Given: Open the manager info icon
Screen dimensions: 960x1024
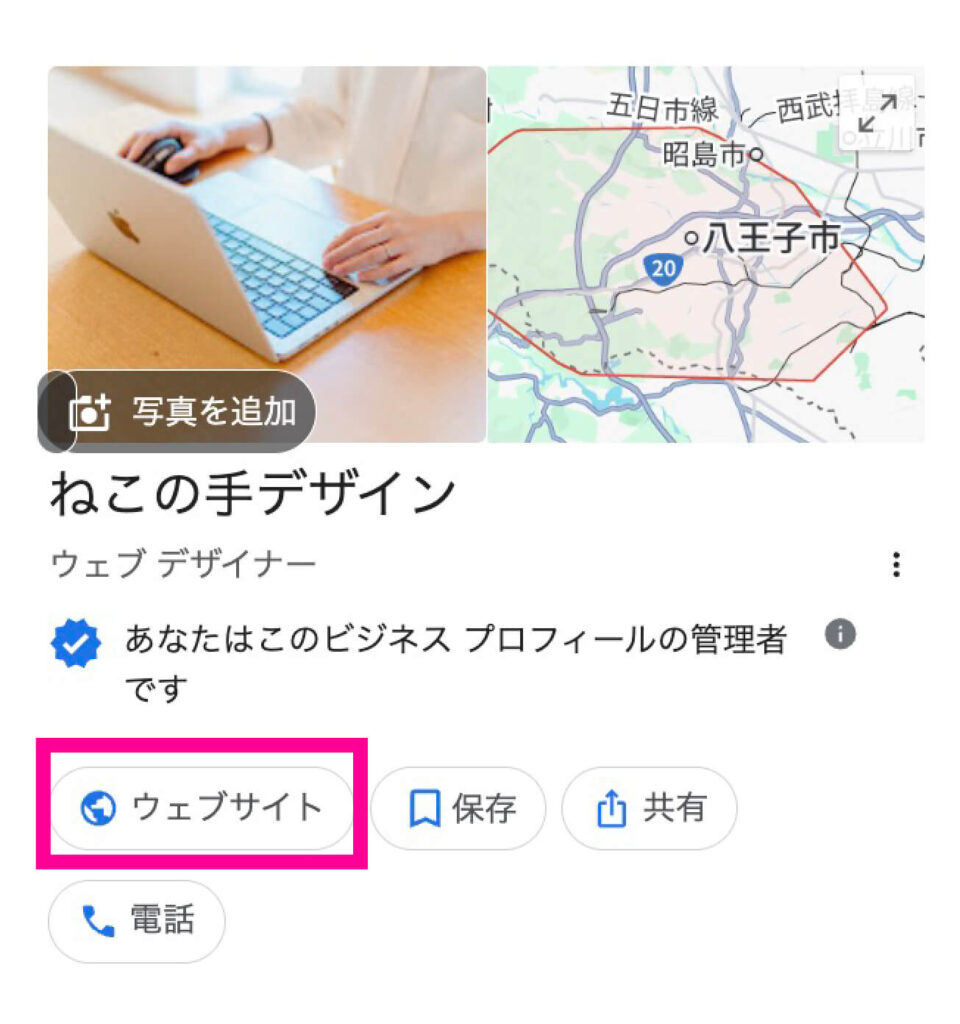Looking at the screenshot, I should [841, 635].
